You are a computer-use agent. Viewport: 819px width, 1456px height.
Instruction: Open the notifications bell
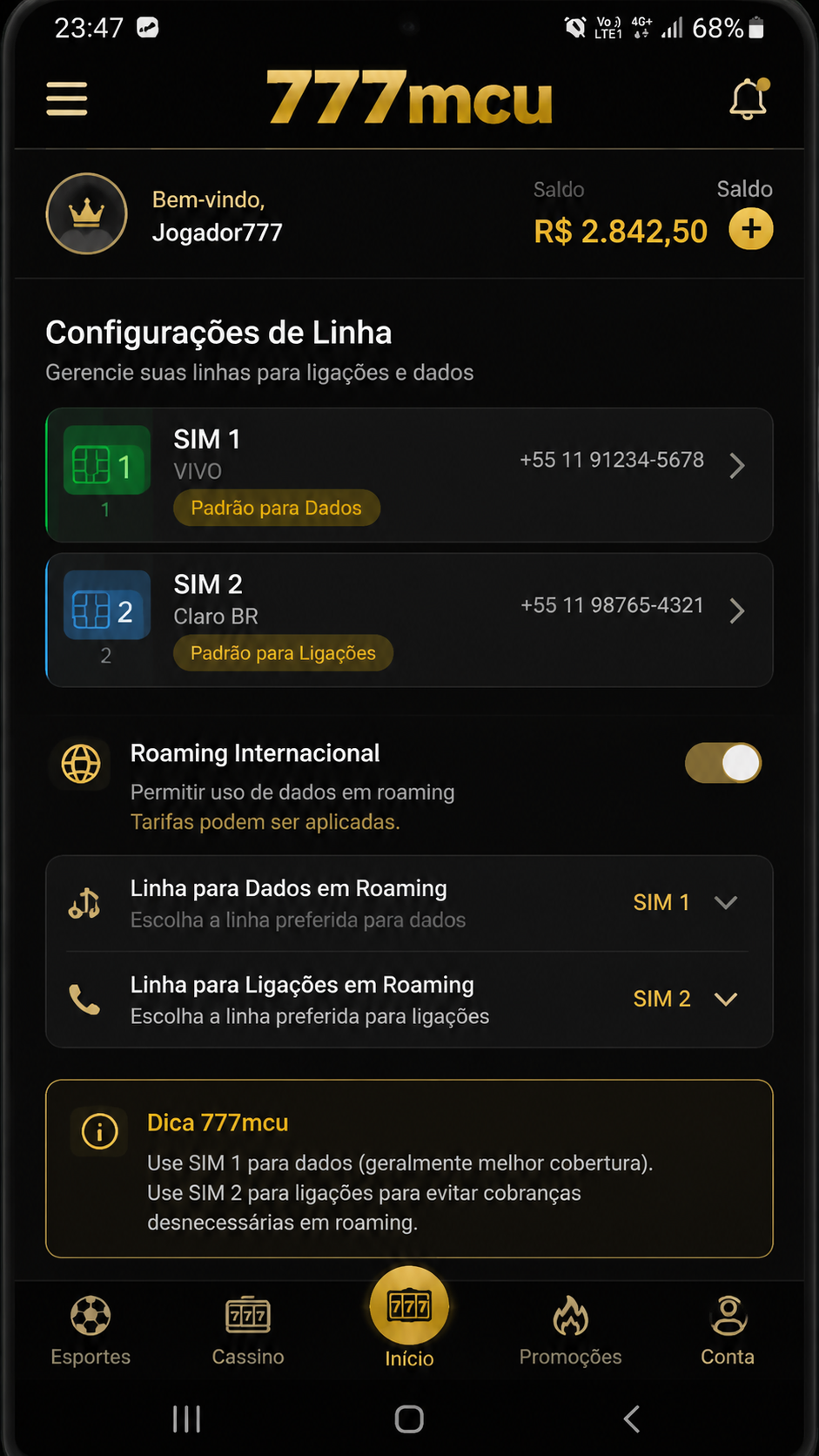point(749,98)
